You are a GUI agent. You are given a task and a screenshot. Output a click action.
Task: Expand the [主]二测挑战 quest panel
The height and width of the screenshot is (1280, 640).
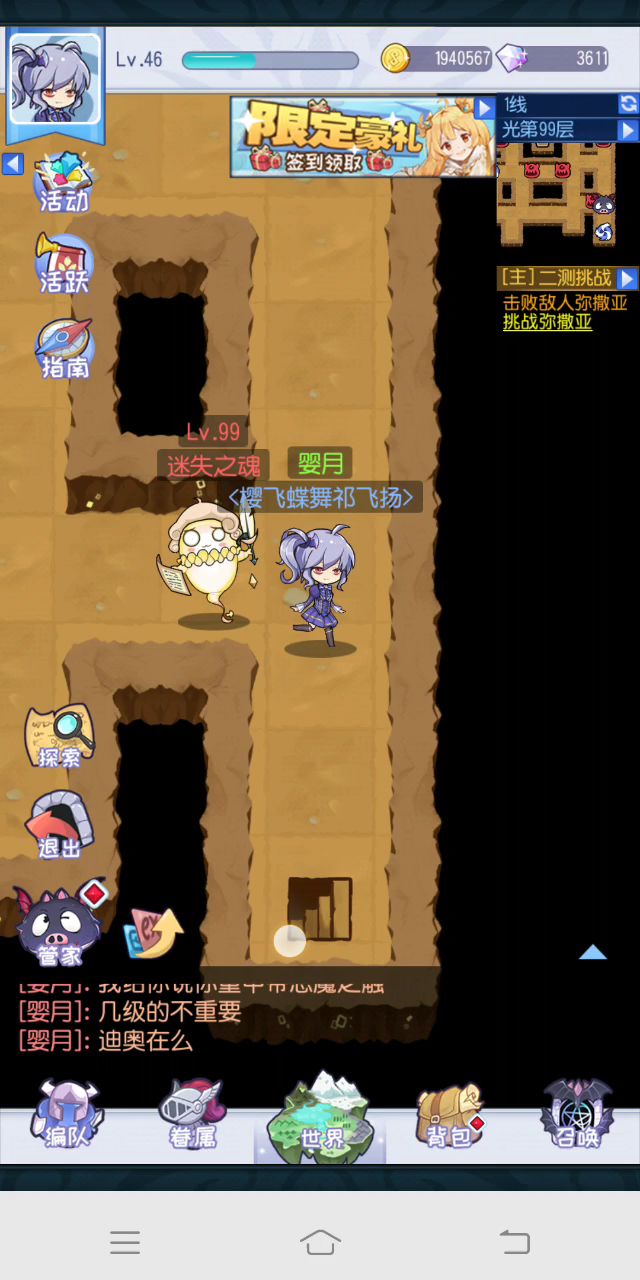click(x=627, y=278)
